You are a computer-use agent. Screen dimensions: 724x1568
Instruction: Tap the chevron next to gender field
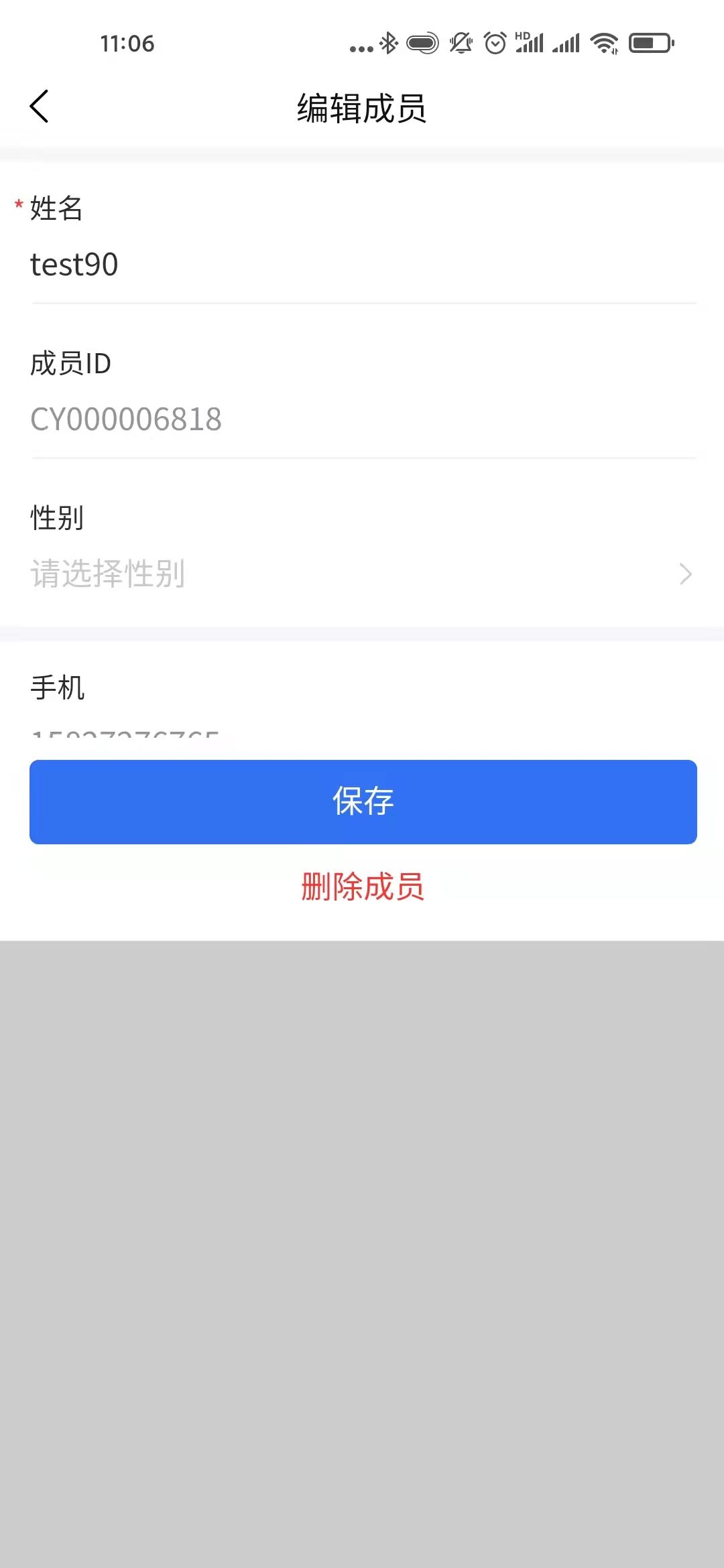point(685,574)
